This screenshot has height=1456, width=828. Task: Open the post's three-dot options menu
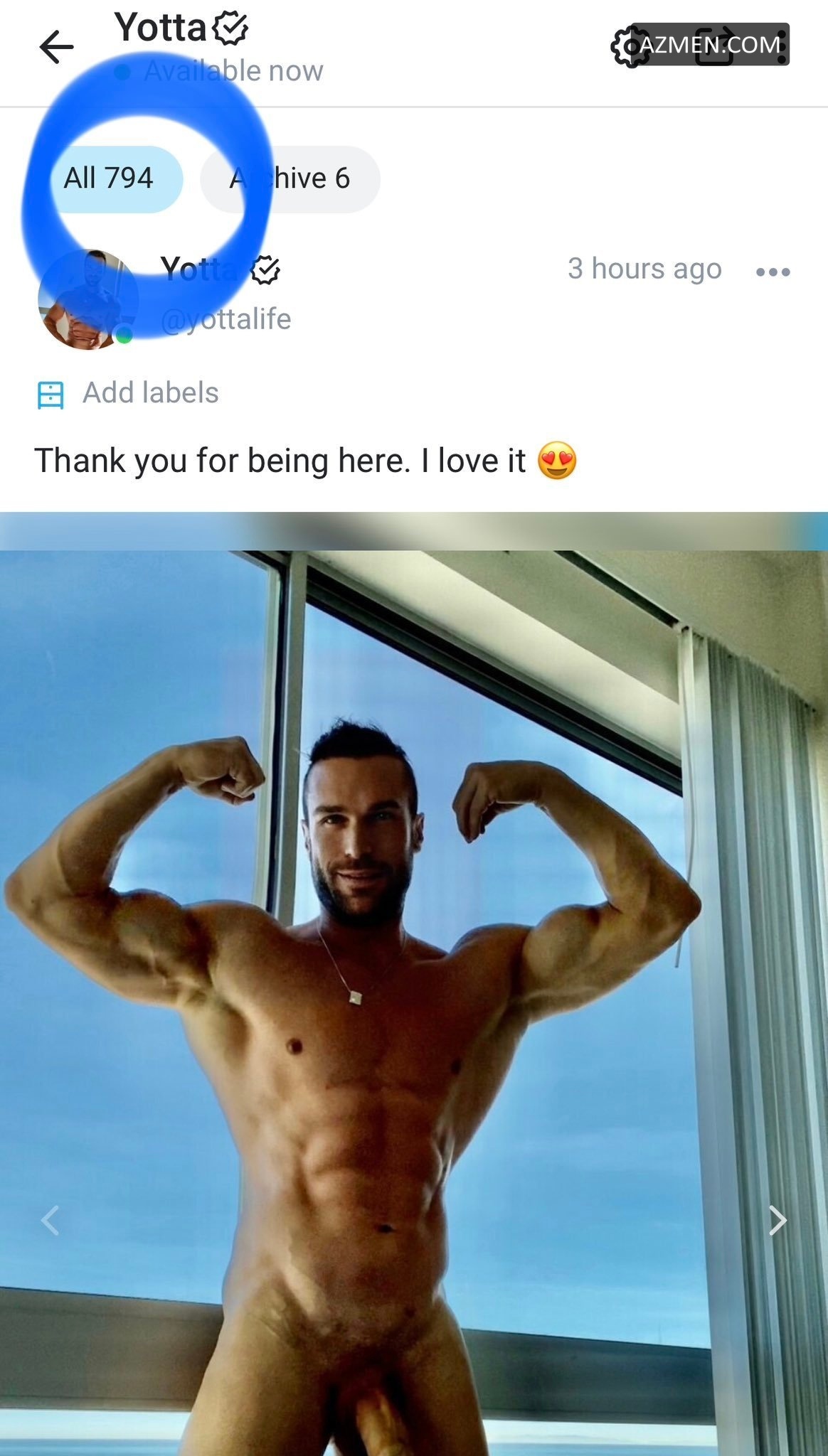[x=773, y=272]
